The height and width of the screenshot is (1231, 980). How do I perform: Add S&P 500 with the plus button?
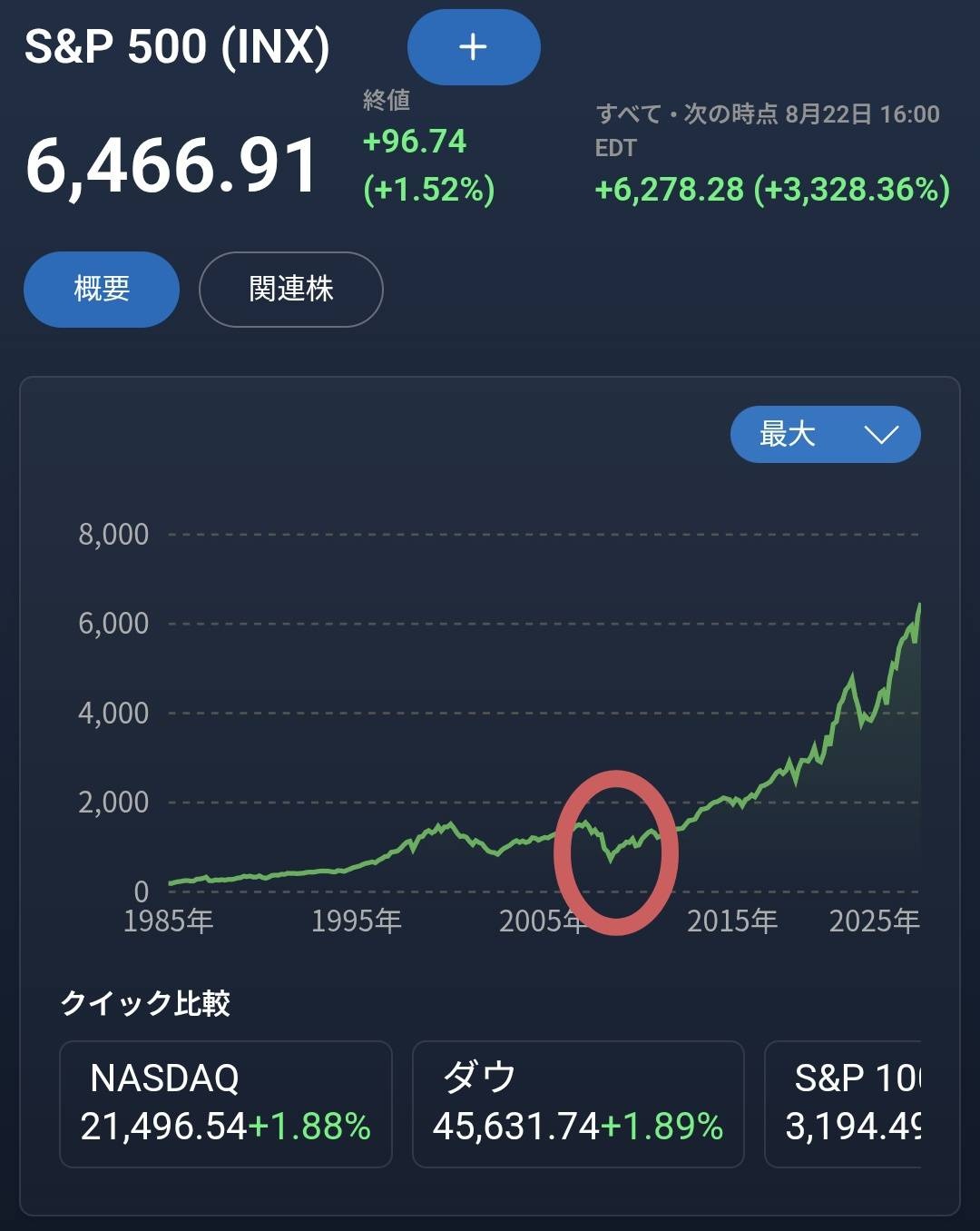click(474, 47)
